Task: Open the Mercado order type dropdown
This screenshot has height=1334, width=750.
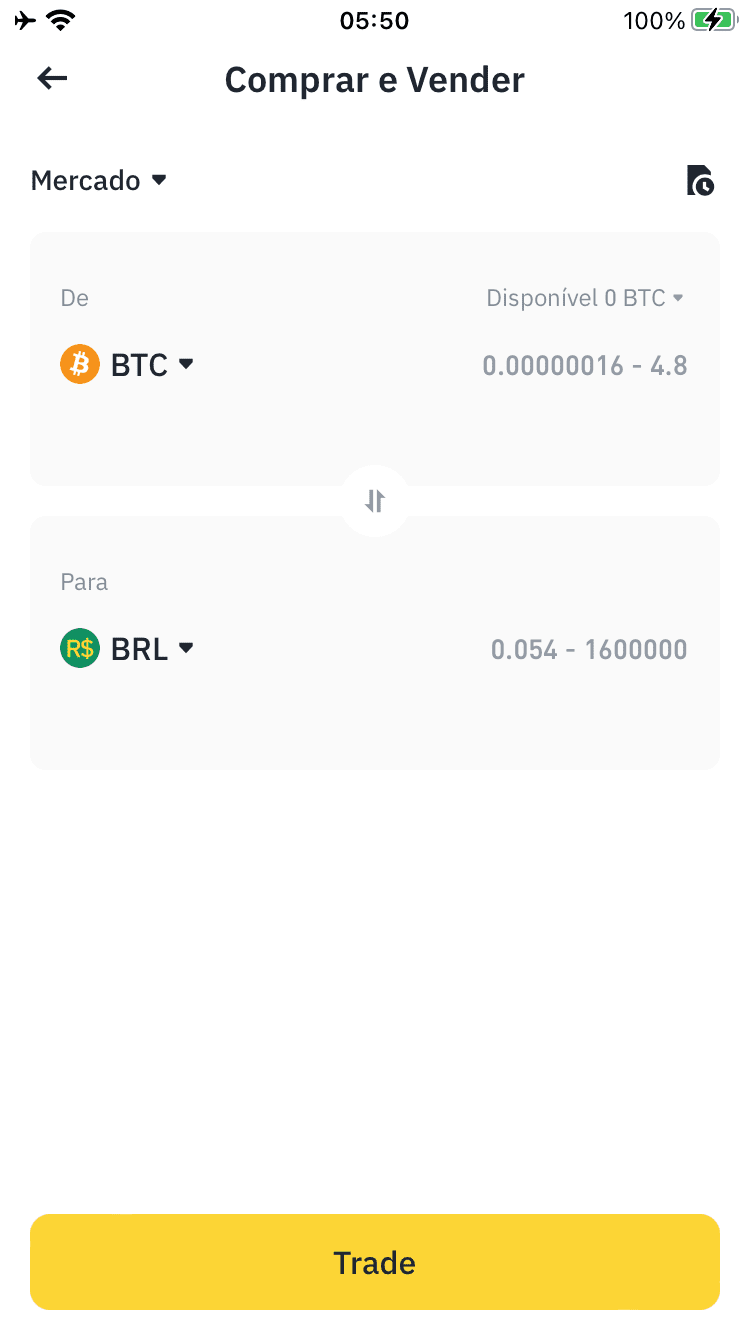Action: pos(98,181)
